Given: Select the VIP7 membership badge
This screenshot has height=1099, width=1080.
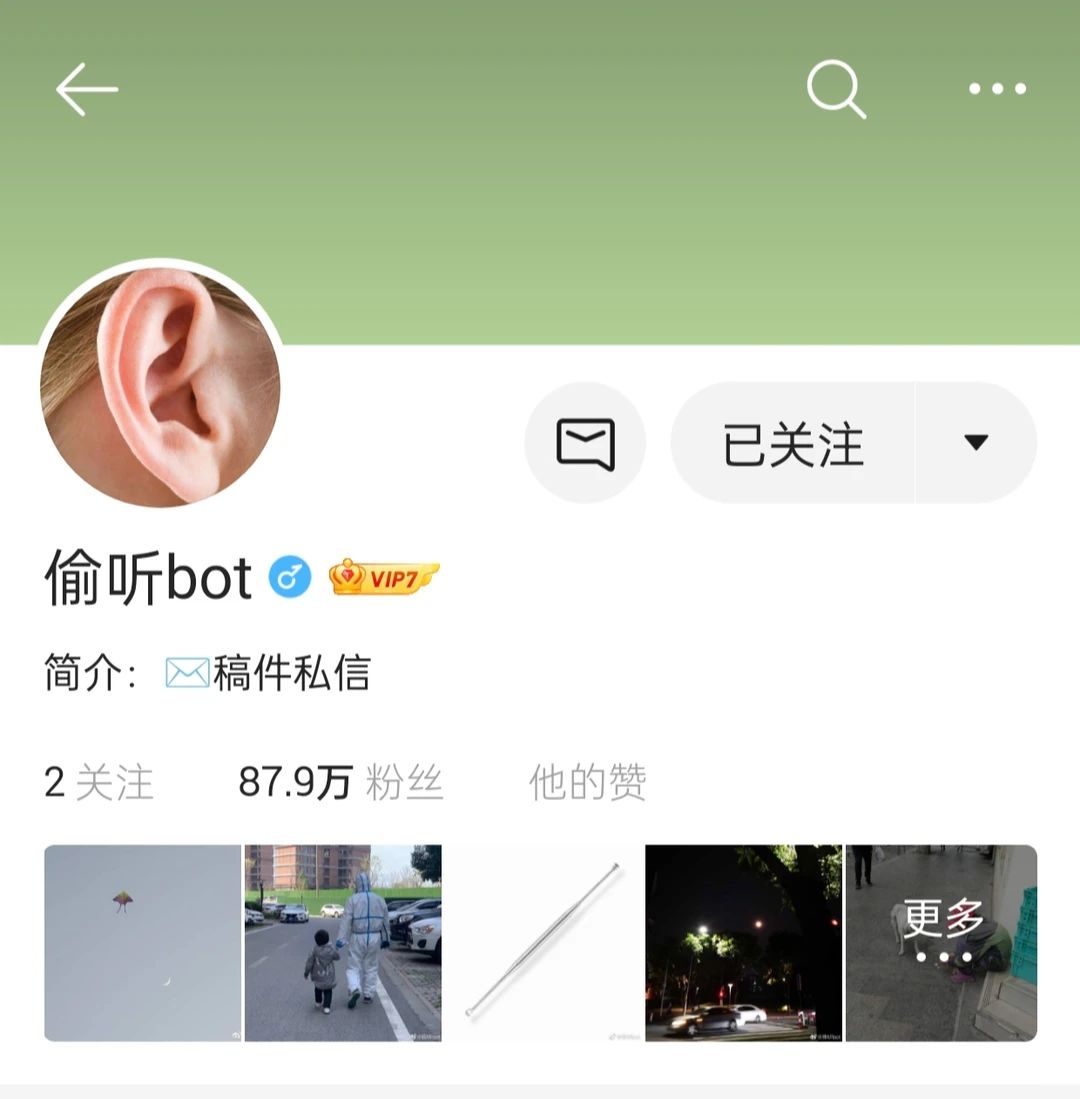Looking at the screenshot, I should click(x=383, y=577).
